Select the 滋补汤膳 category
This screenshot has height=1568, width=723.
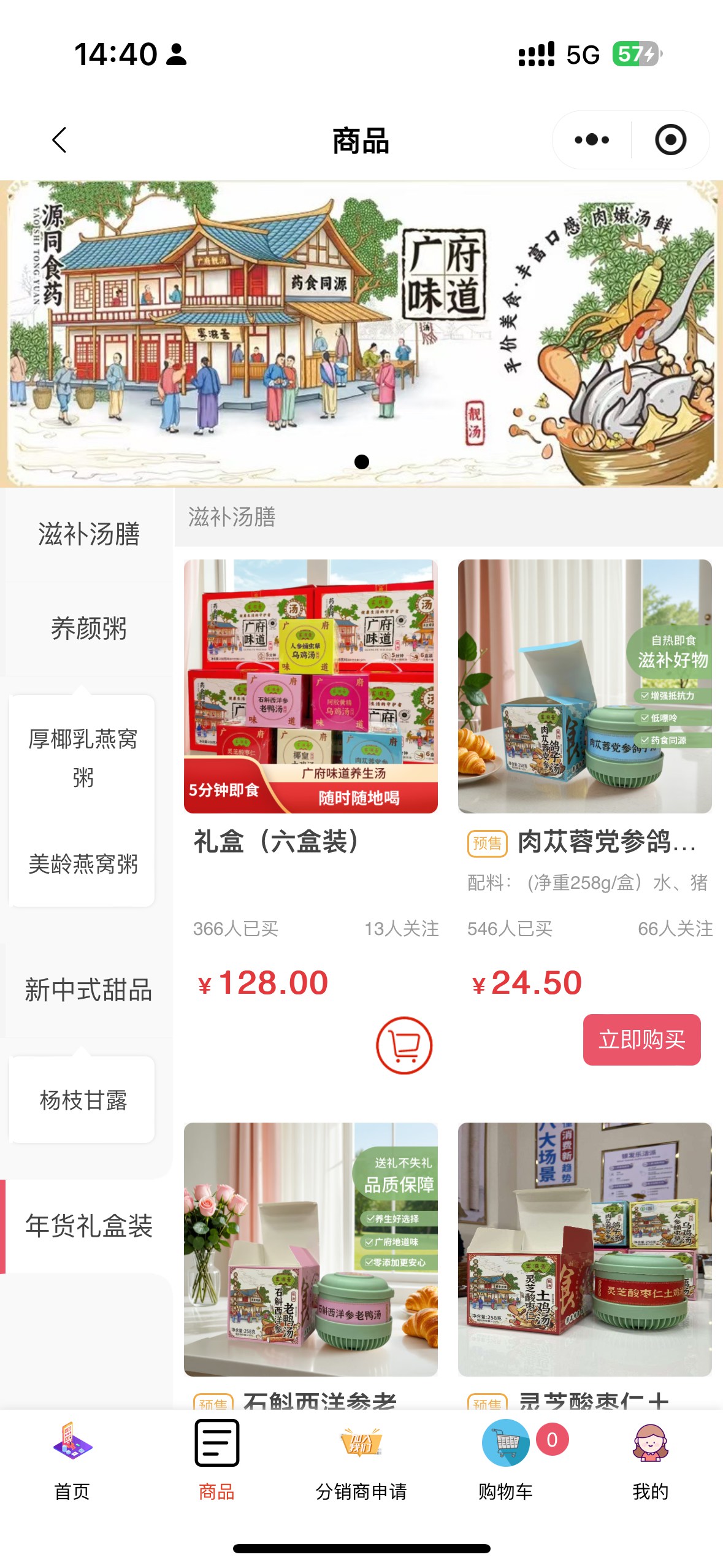(88, 534)
